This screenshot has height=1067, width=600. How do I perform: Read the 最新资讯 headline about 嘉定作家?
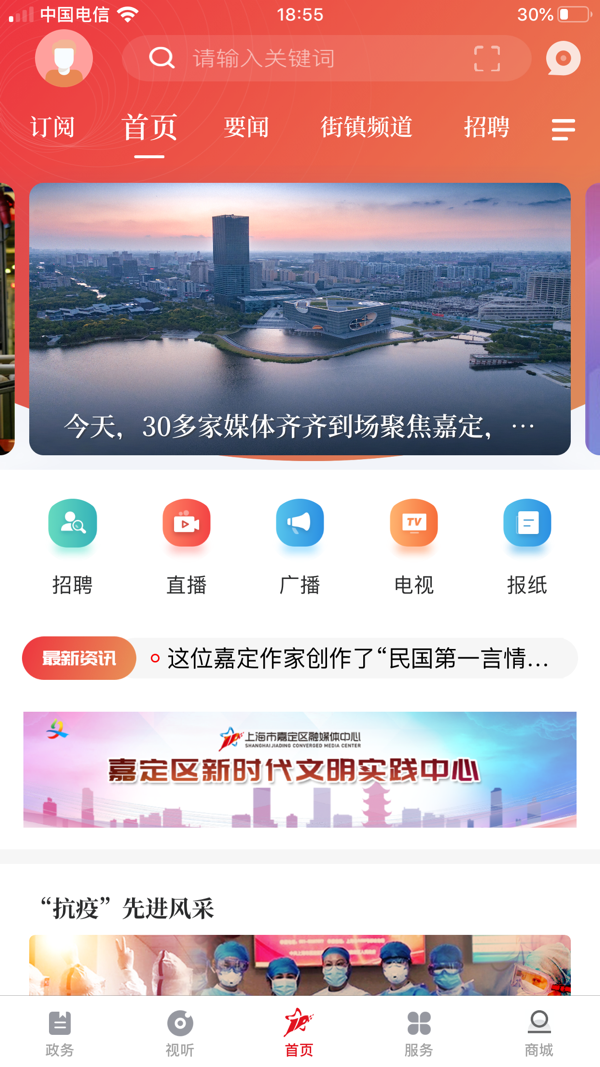tap(358, 659)
